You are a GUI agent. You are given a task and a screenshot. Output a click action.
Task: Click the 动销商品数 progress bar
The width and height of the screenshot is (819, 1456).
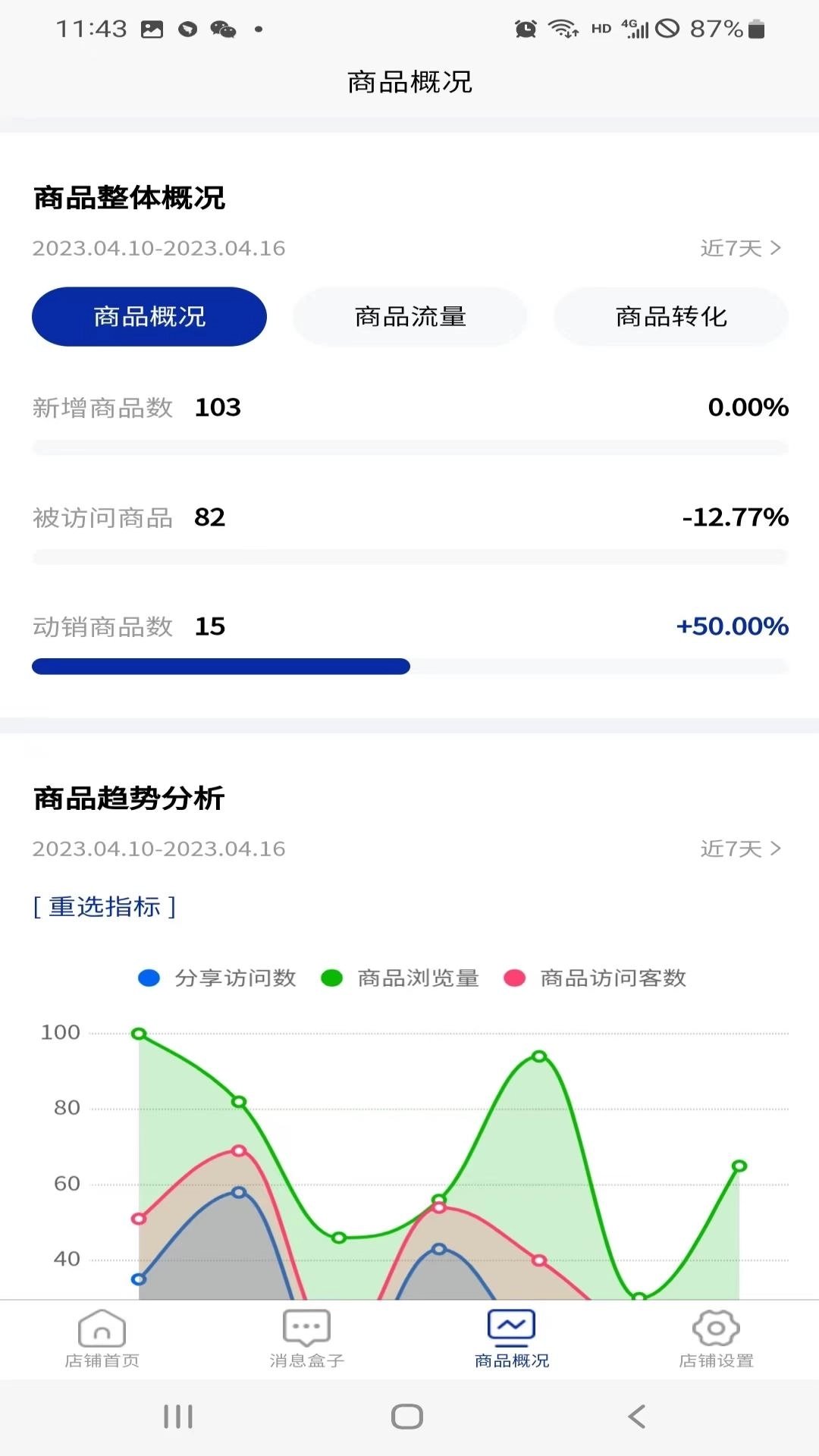[409, 666]
